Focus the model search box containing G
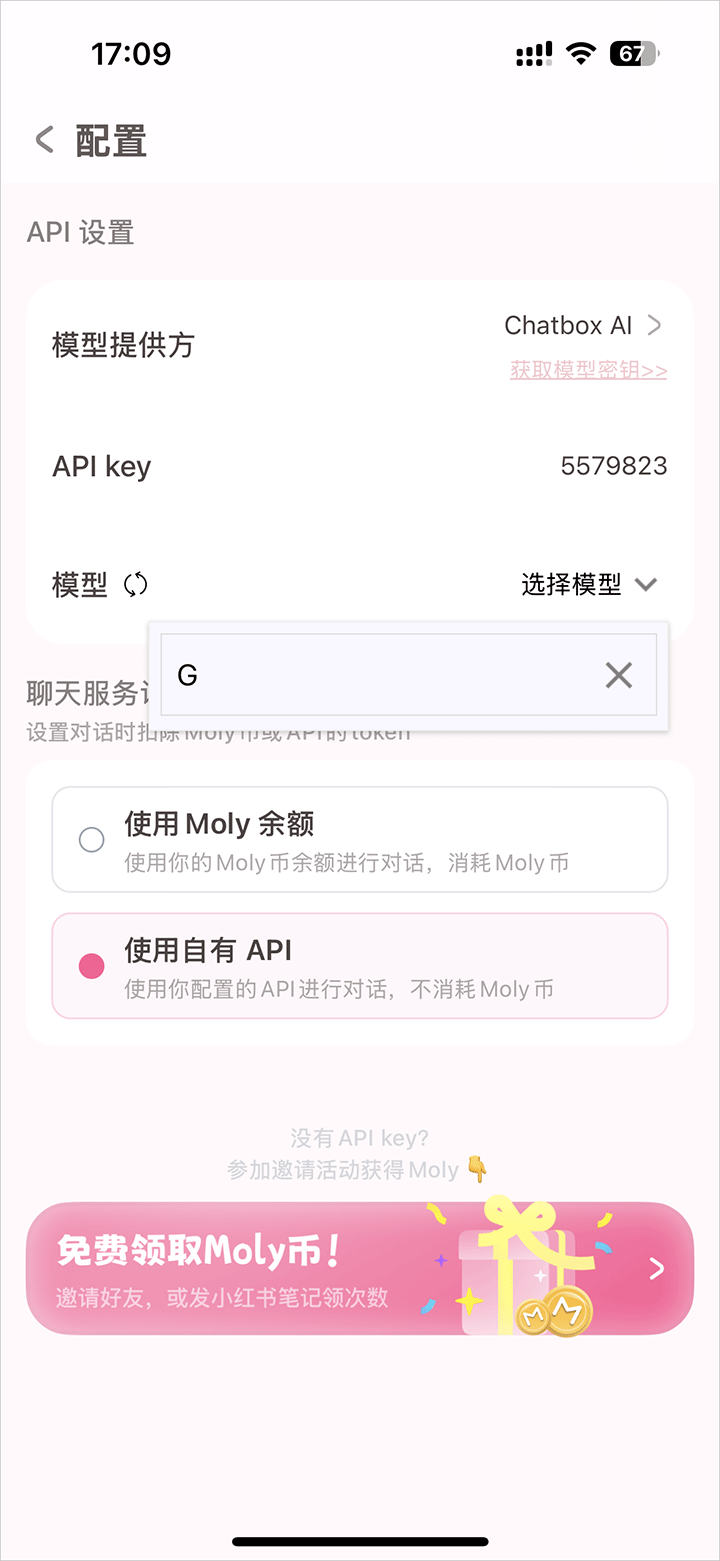The image size is (720, 1561). point(380,675)
